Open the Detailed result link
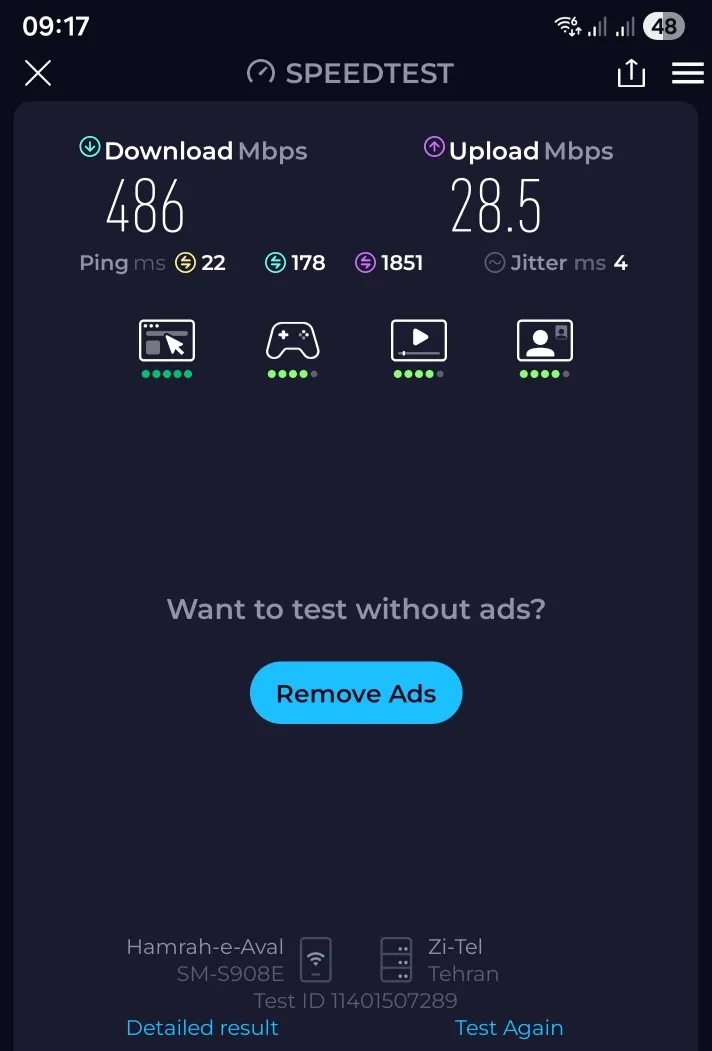 click(202, 1028)
